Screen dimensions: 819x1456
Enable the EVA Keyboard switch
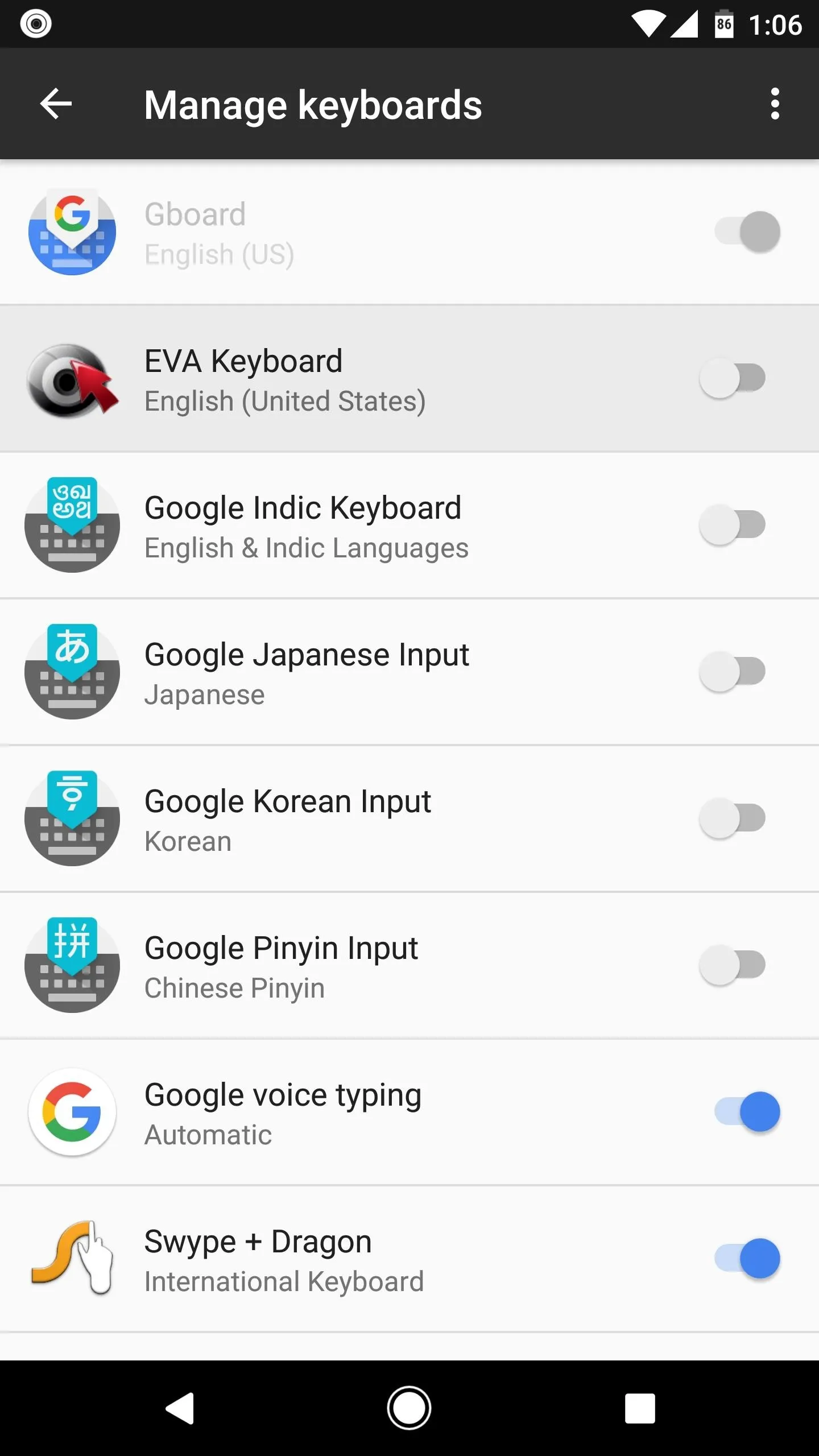[733, 378]
